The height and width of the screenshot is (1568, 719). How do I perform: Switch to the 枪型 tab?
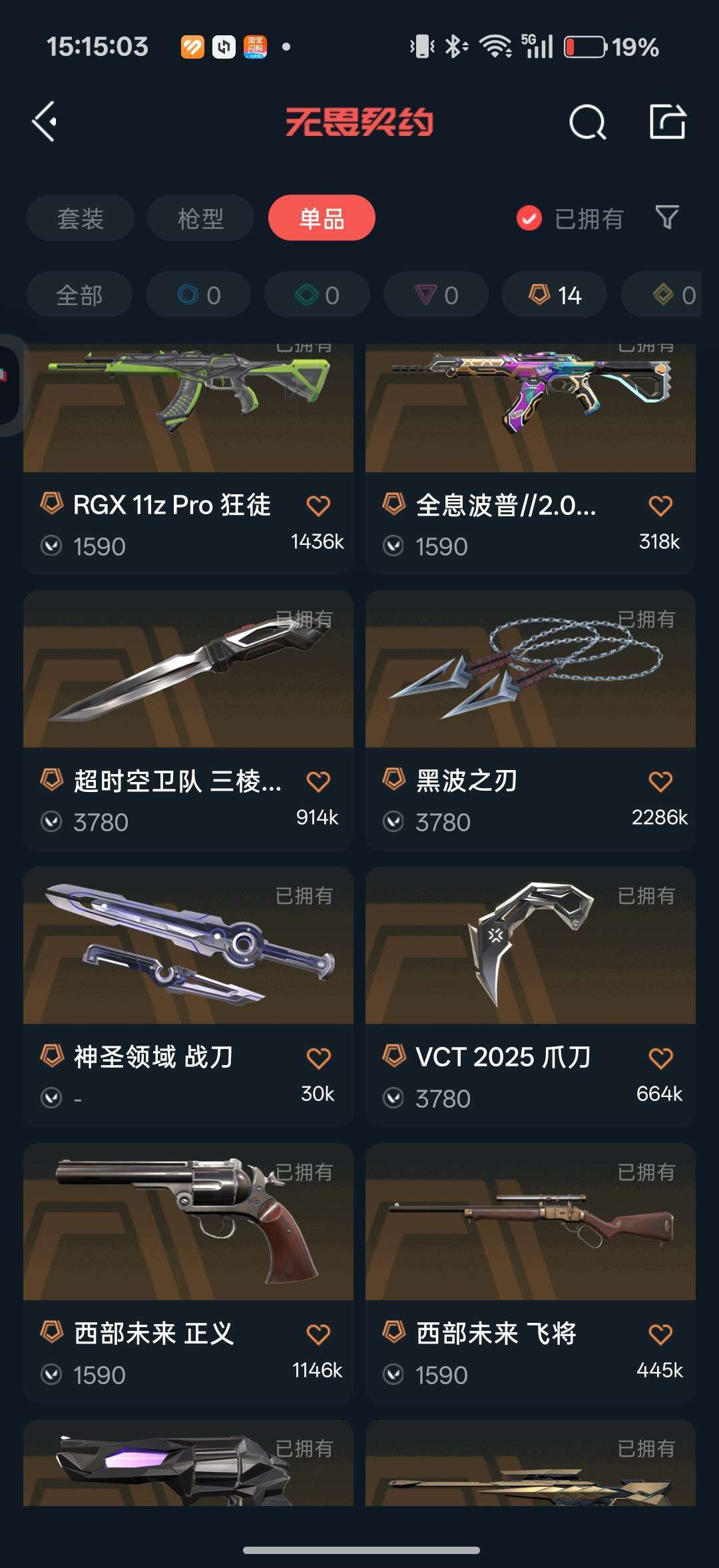pyautogui.click(x=200, y=218)
